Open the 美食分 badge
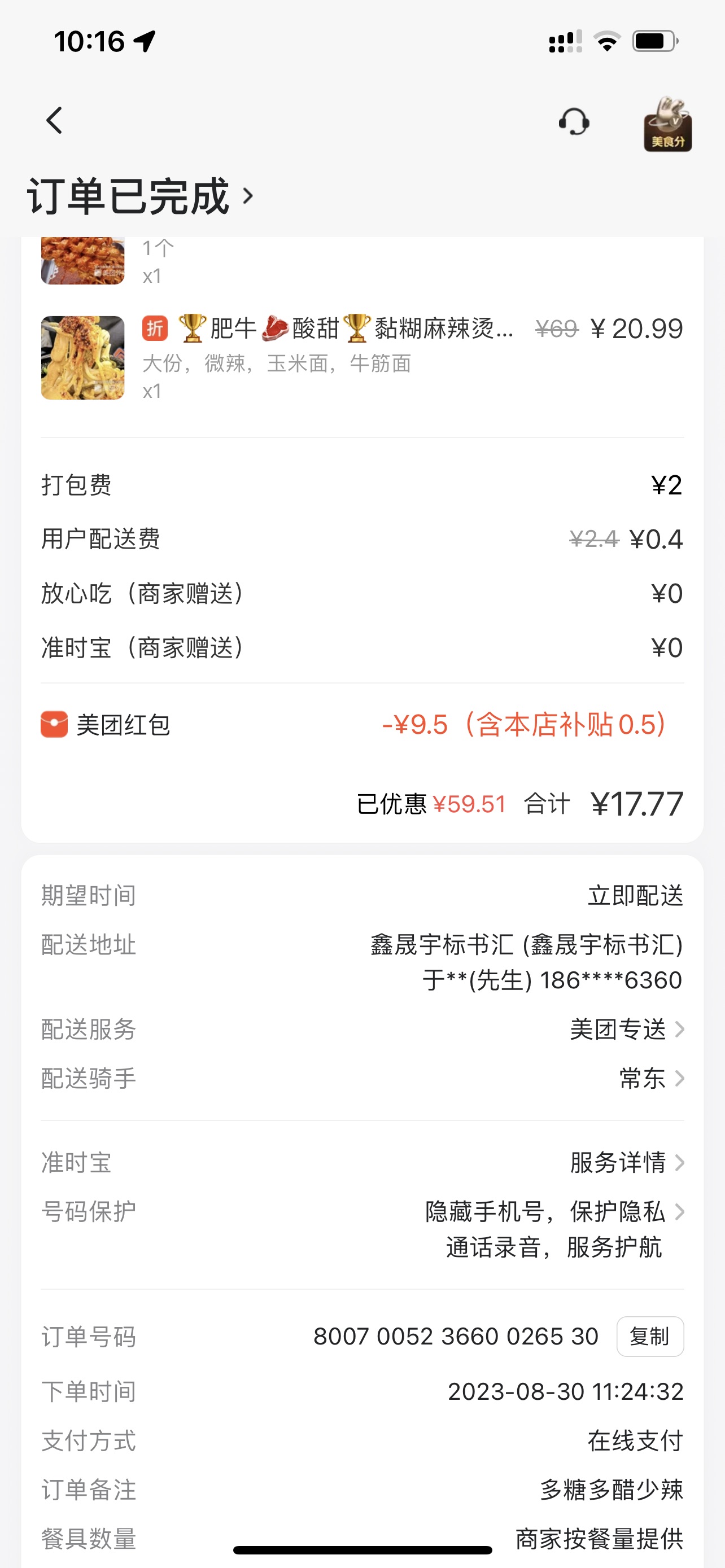The width and height of the screenshot is (725, 1568). [667, 124]
